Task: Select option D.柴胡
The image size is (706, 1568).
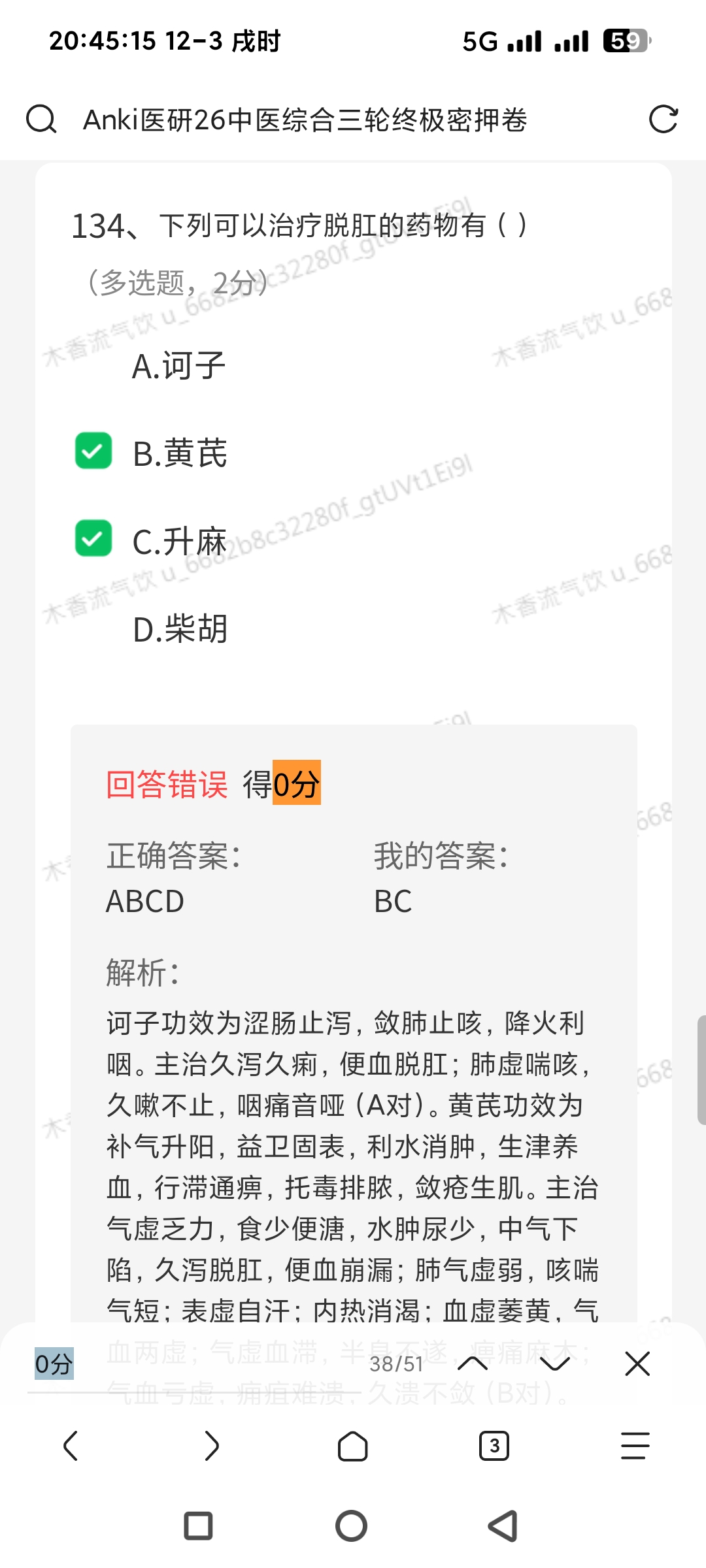Action: [x=180, y=629]
